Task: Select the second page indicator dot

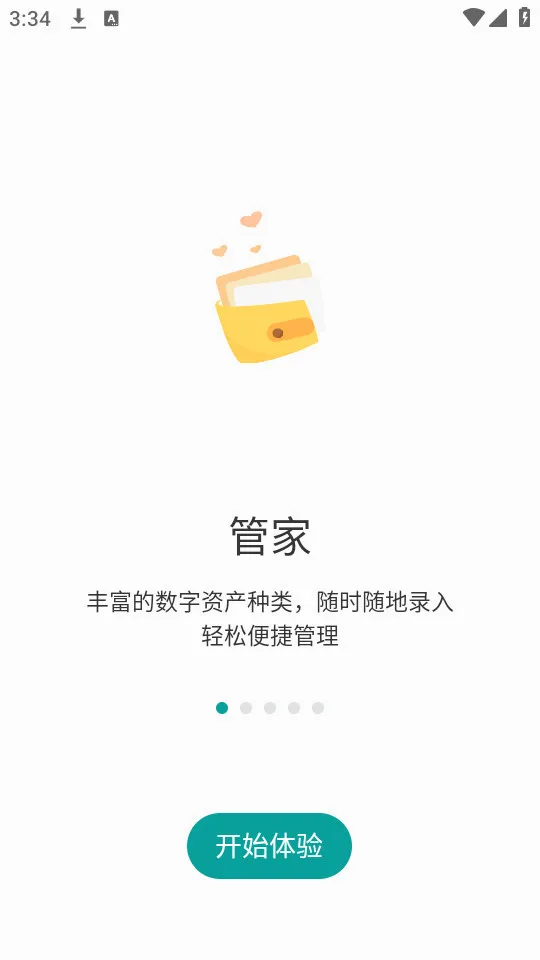Action: pyautogui.click(x=246, y=708)
